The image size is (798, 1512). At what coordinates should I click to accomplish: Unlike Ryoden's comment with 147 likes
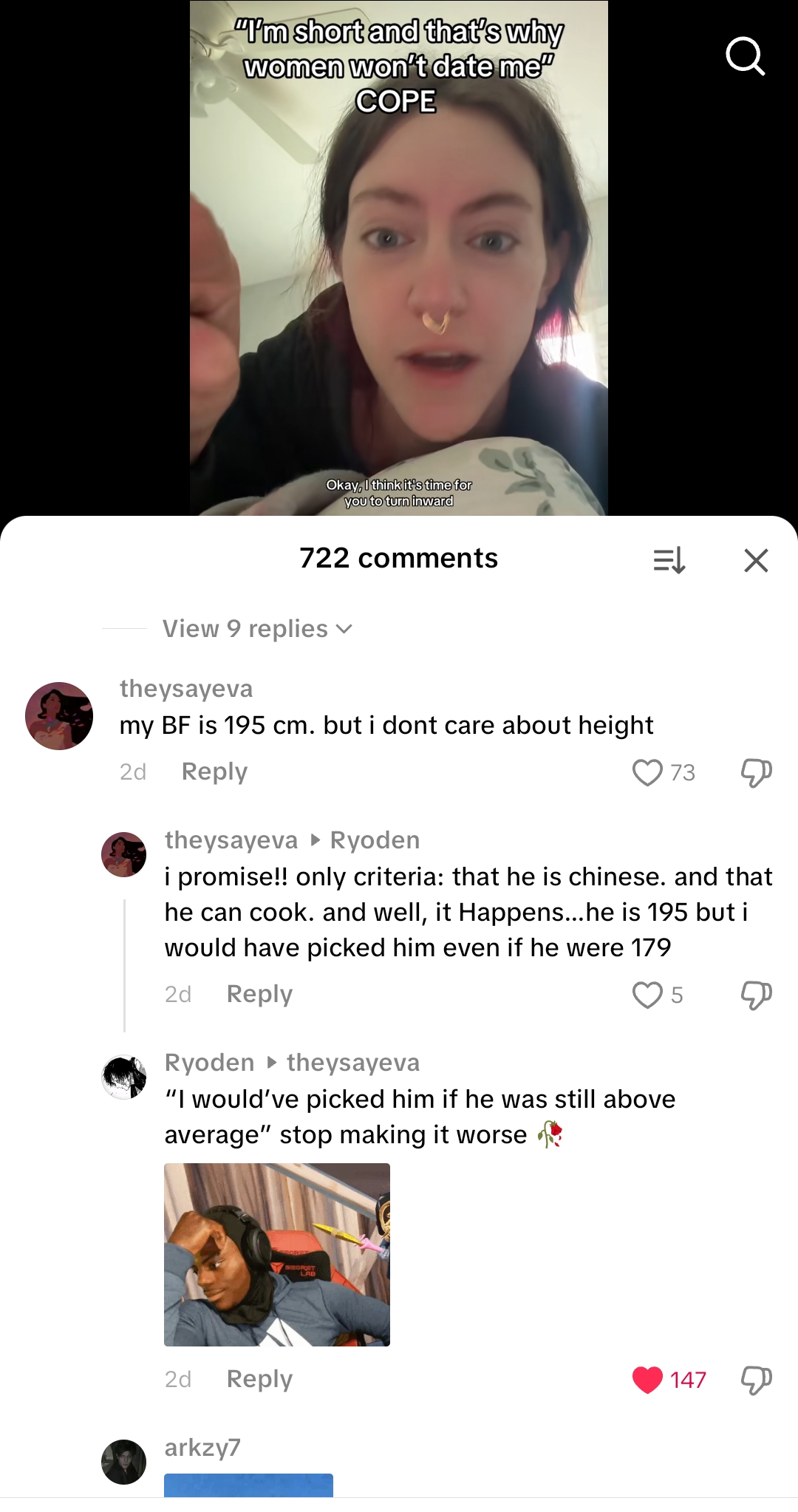click(x=648, y=1380)
